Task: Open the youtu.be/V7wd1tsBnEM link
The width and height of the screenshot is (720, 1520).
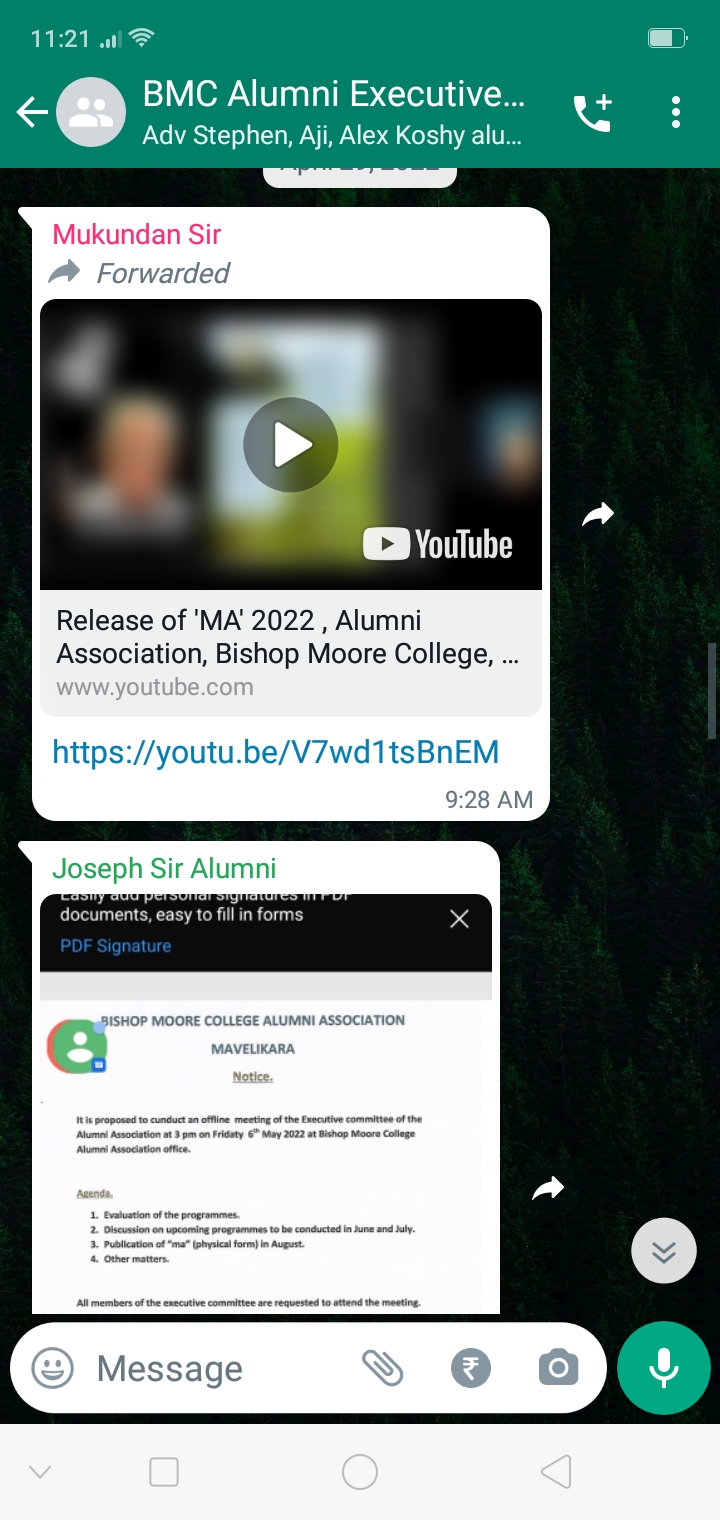Action: (275, 752)
